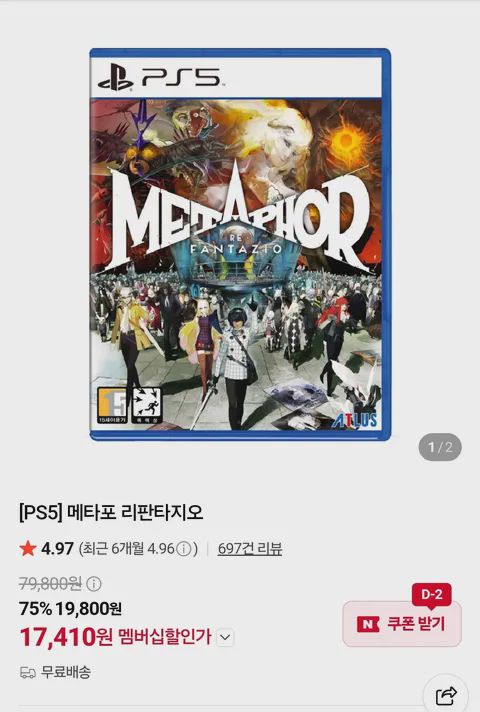Share this product
Screen dimensions: 480x712
coord(446,694)
